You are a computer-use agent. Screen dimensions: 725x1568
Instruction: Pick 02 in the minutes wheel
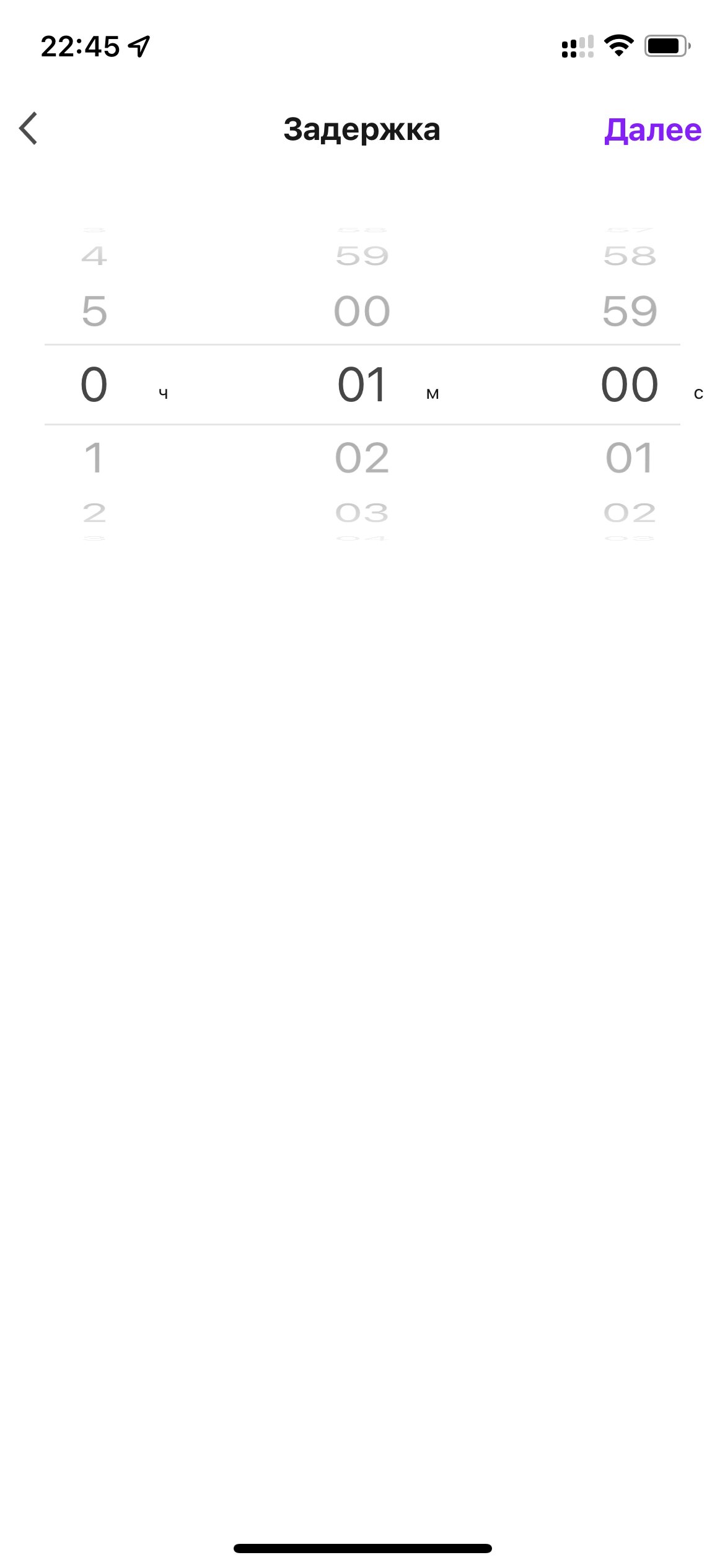coord(362,458)
